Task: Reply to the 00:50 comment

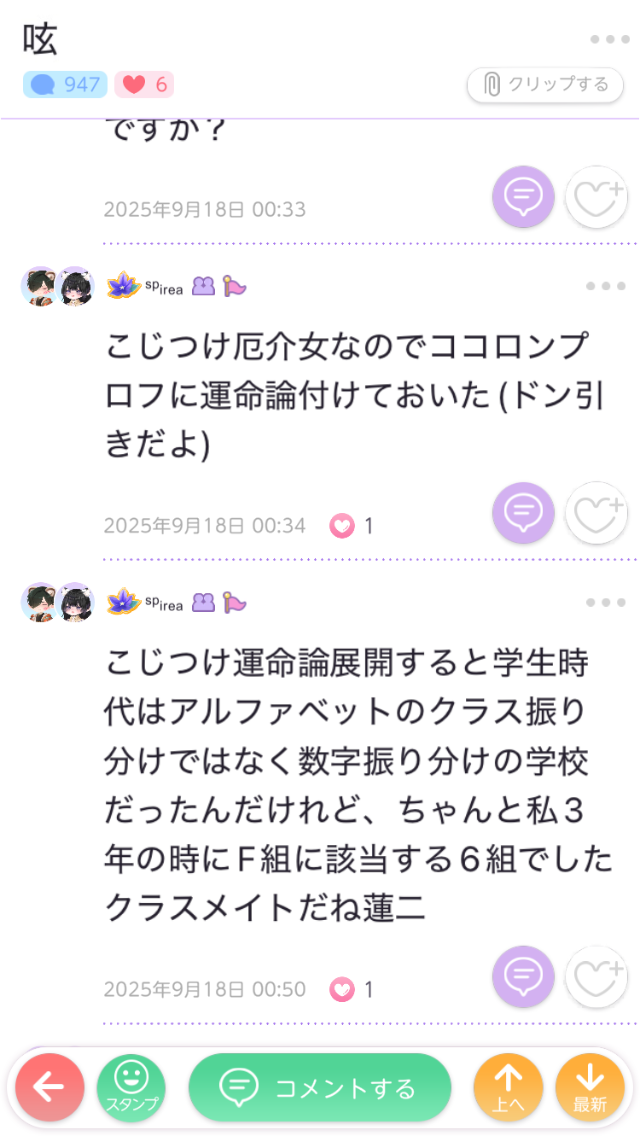Action: point(522,977)
